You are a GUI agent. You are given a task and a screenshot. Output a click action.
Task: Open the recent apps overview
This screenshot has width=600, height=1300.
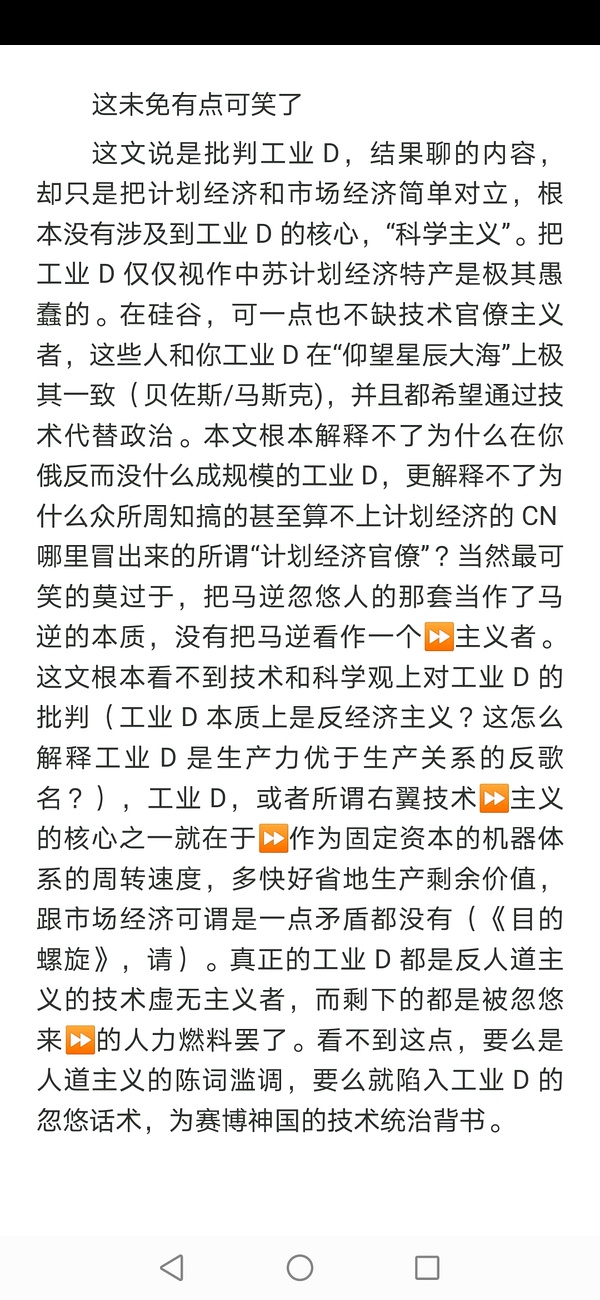(x=427, y=1267)
